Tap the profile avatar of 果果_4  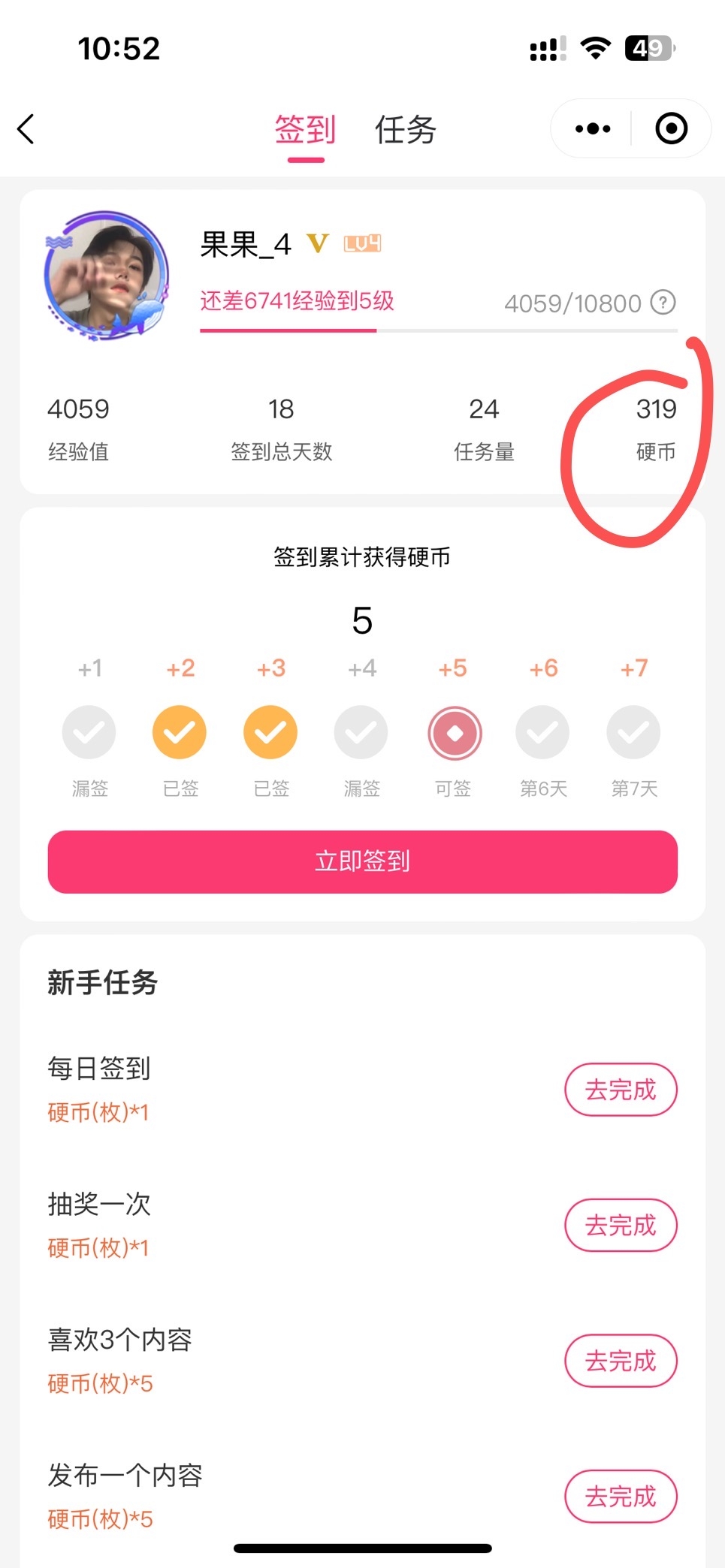106,276
